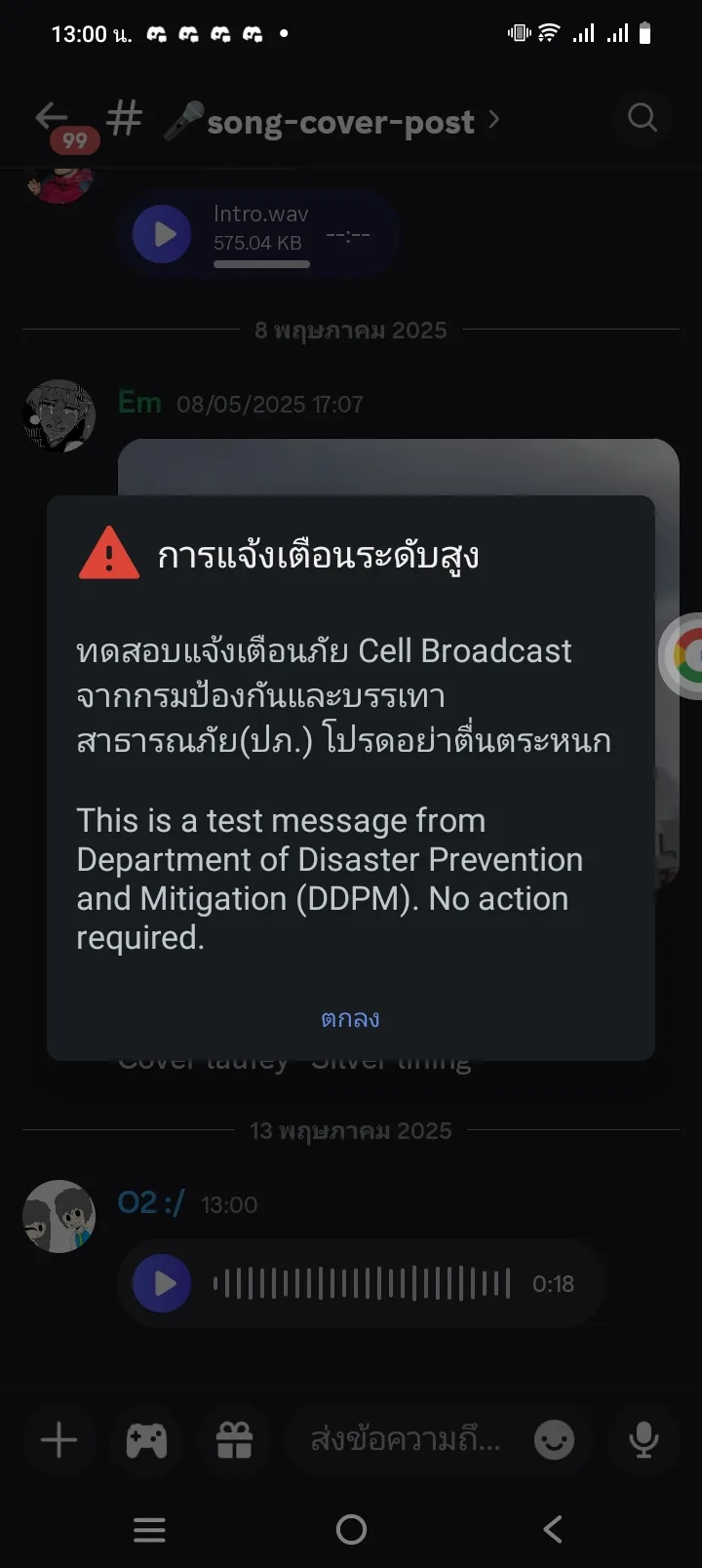Open search in the channel header
This screenshot has width=702, height=1568.
point(642,118)
